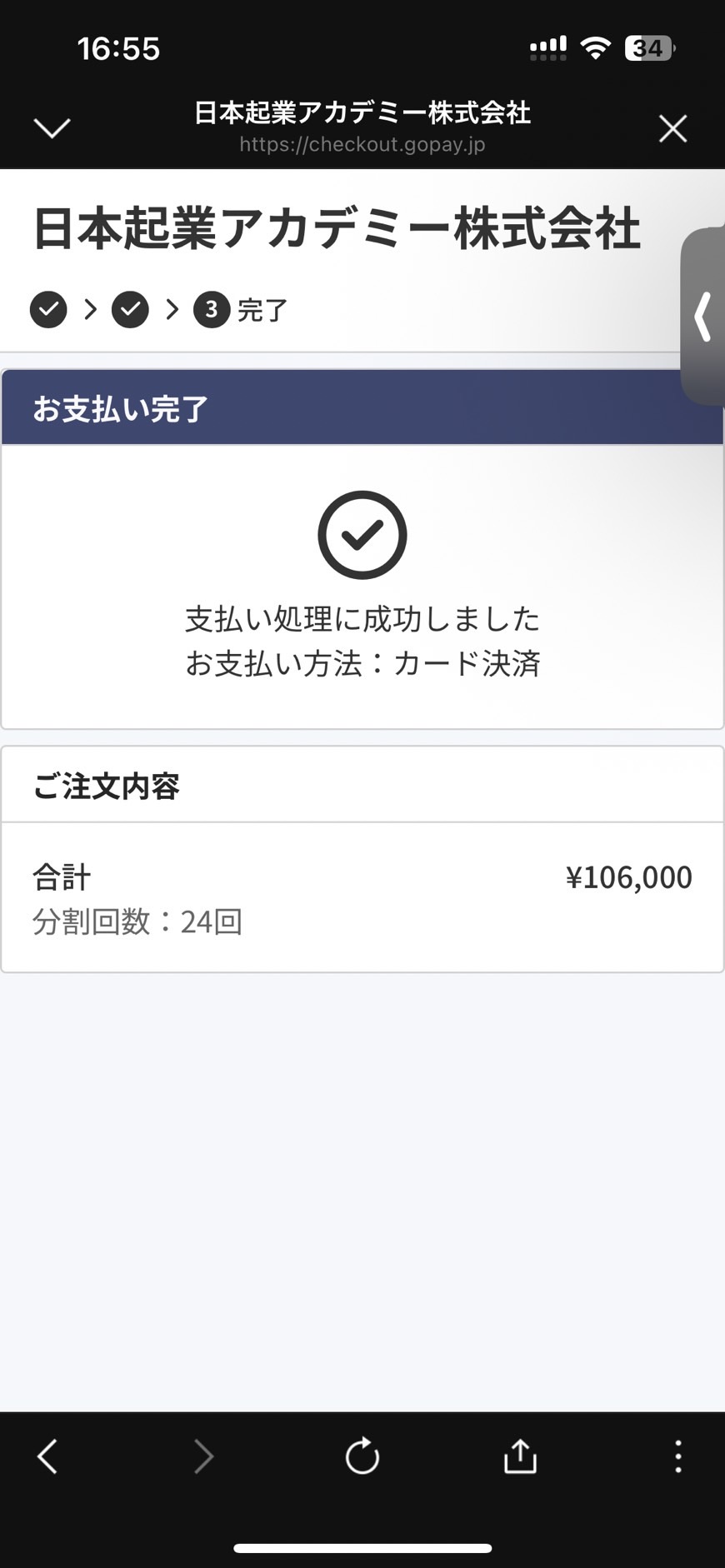
Task: Open the browser's three-dot overflow menu
Action: (x=678, y=1456)
